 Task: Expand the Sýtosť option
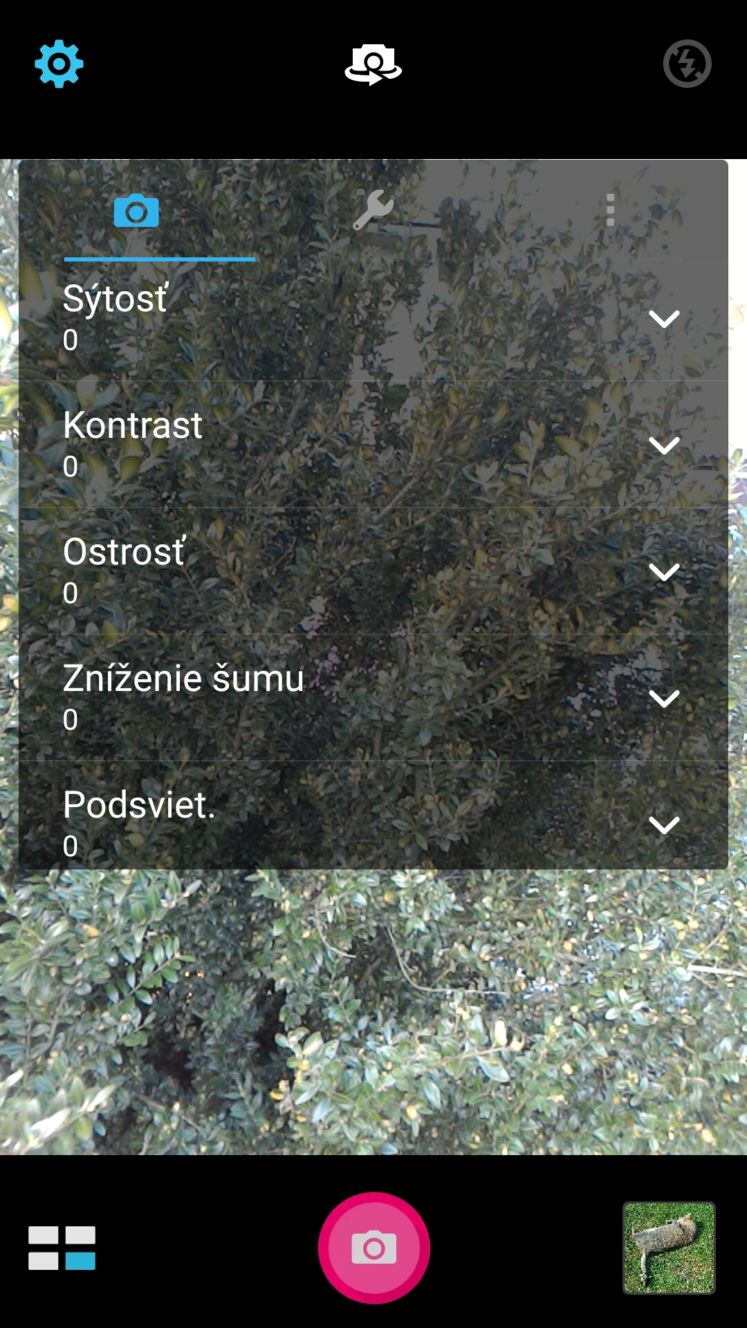(373, 319)
